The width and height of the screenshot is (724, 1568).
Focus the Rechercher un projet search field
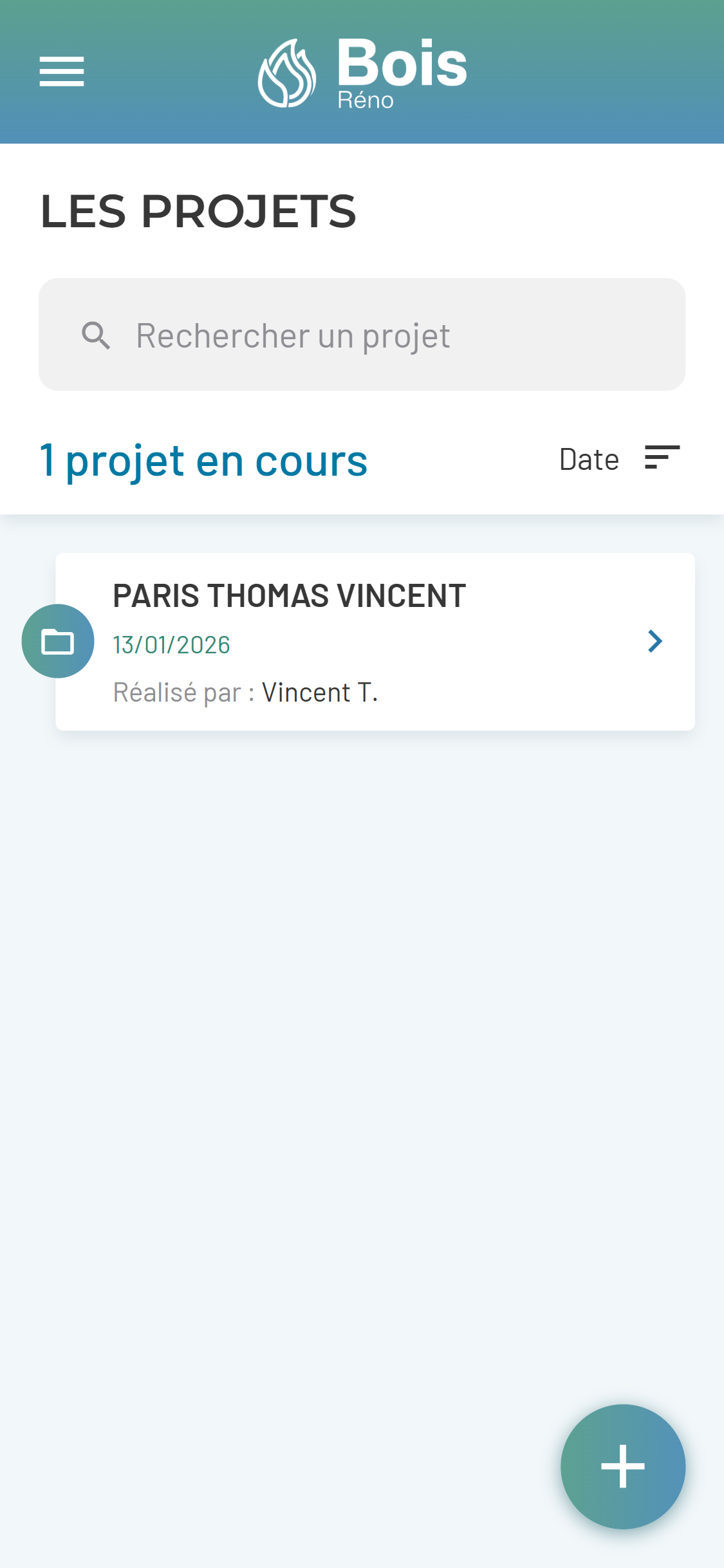362,335
